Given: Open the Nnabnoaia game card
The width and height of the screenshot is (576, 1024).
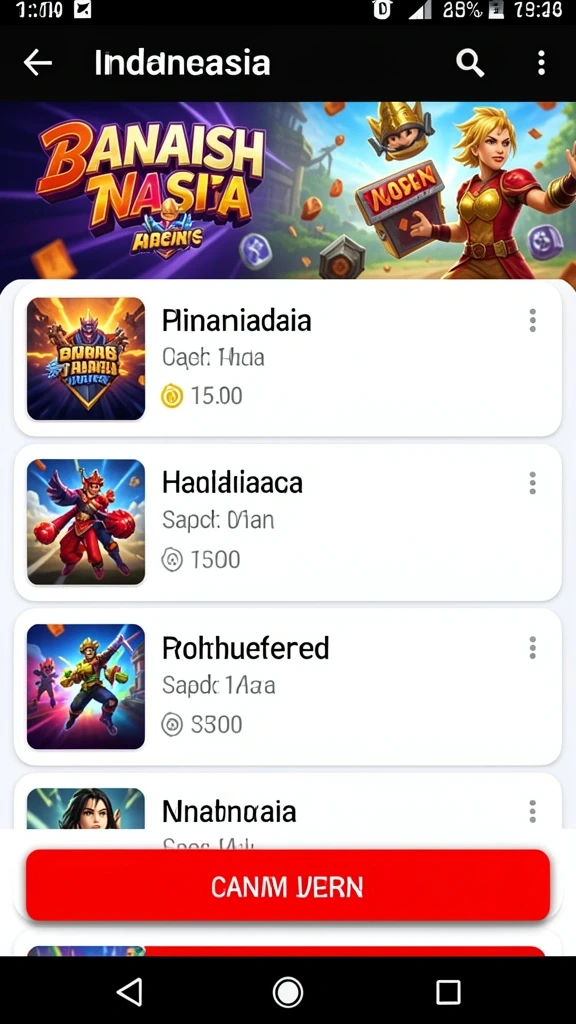Looking at the screenshot, I should 287,802.
